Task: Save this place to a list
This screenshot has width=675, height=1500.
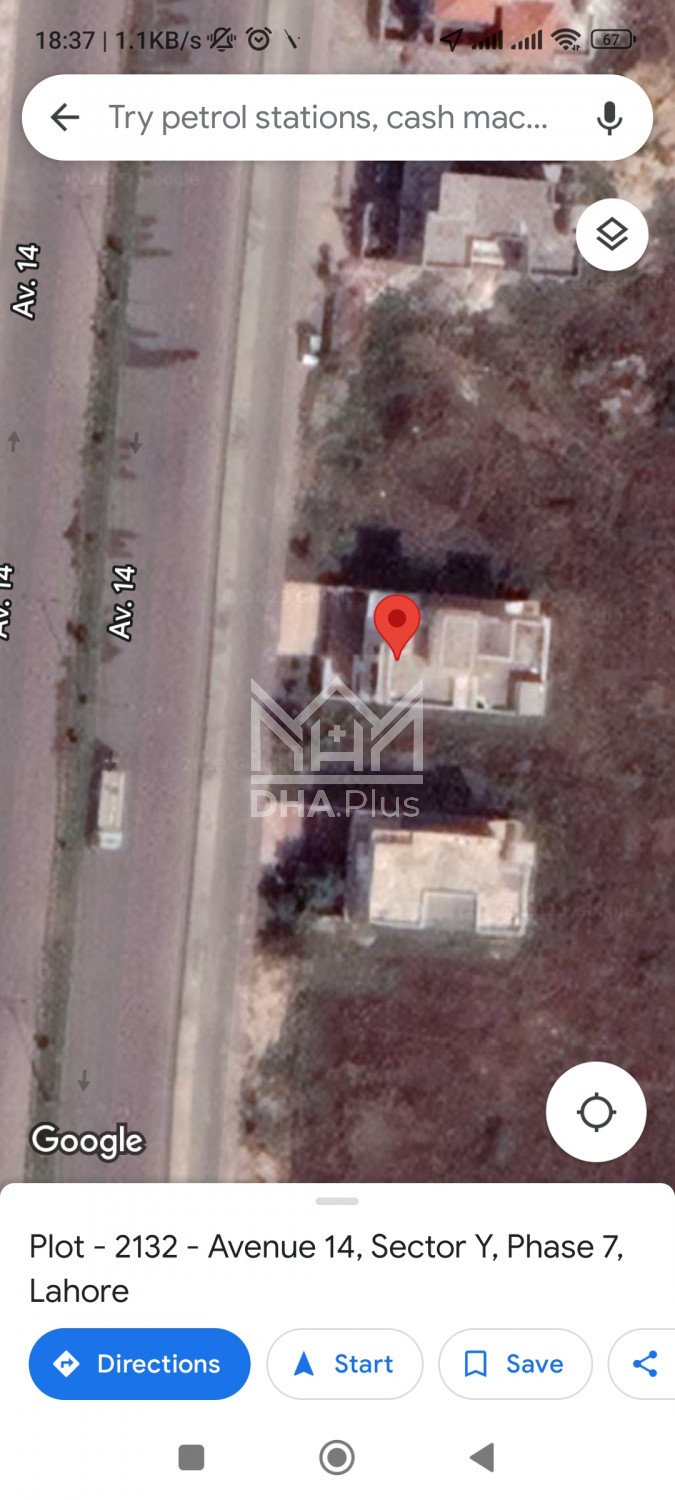Action: (515, 1364)
